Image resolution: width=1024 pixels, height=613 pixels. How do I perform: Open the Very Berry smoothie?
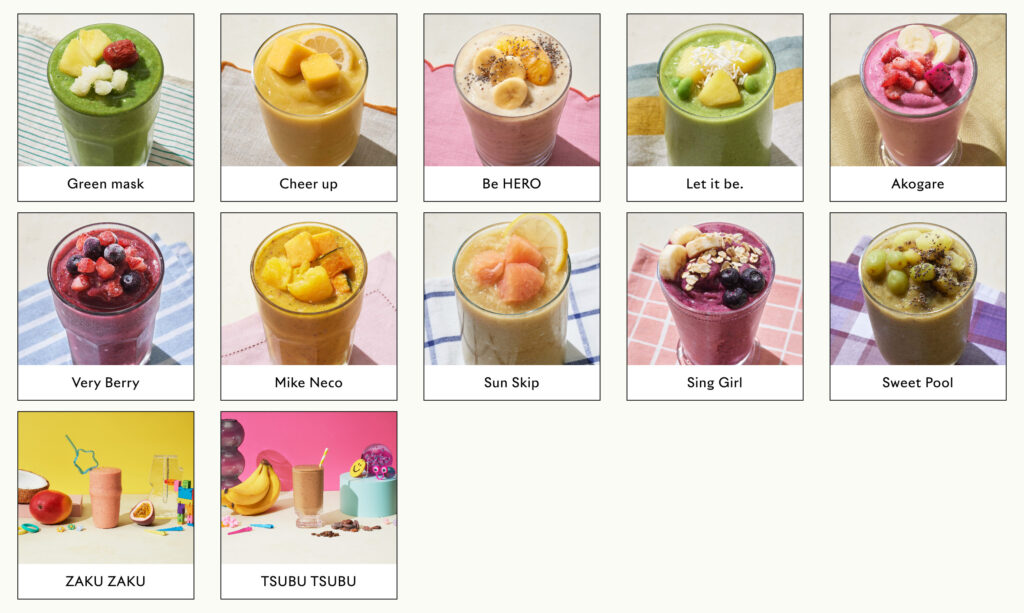(105, 306)
